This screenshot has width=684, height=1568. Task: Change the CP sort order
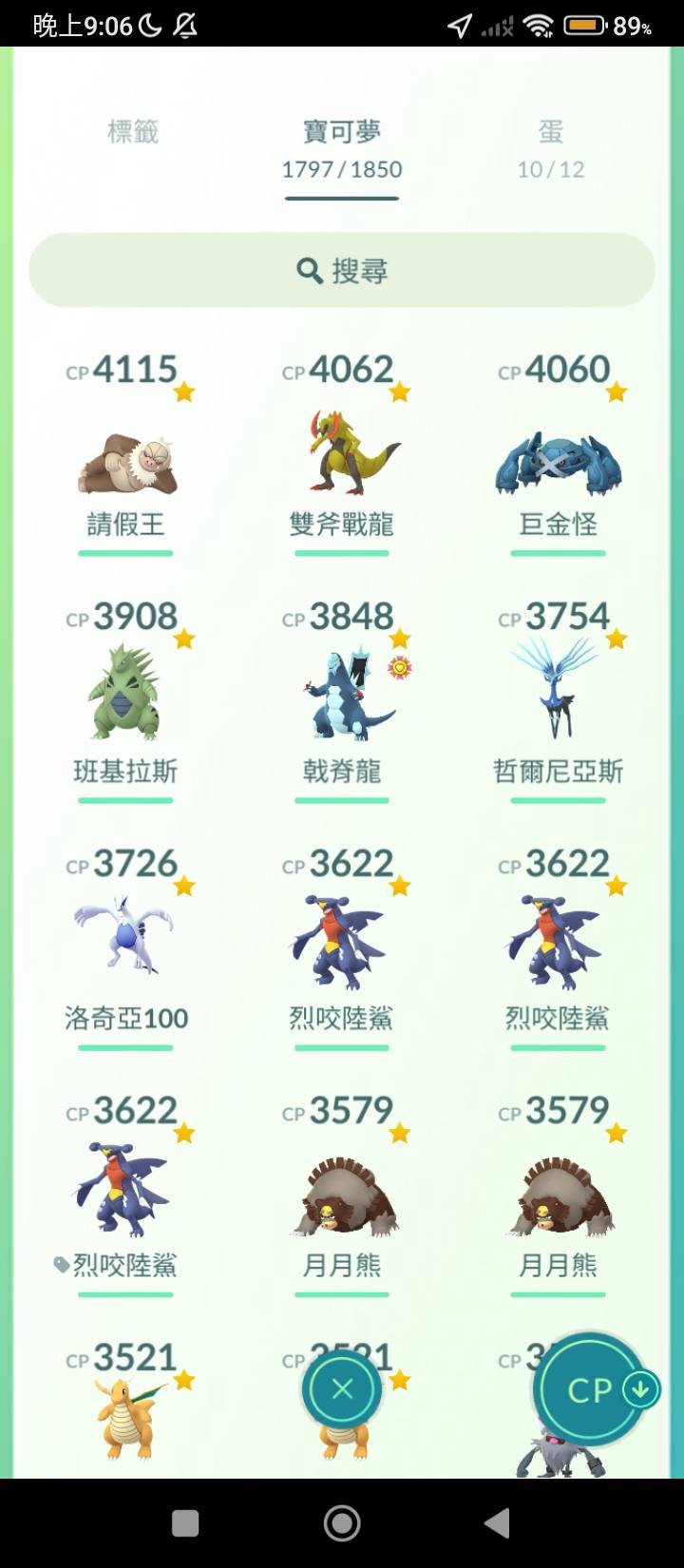click(592, 1390)
